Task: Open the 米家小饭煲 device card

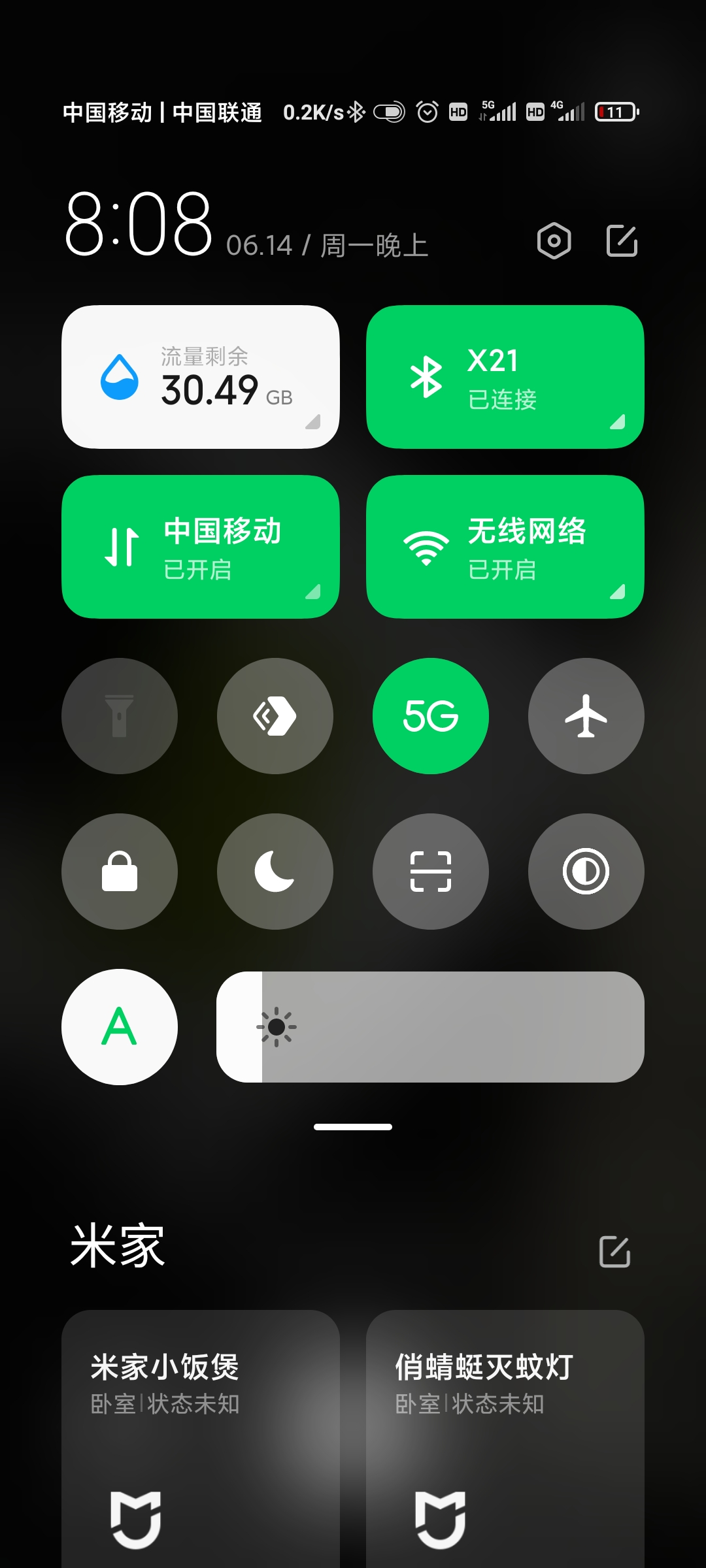Action: [200, 1437]
